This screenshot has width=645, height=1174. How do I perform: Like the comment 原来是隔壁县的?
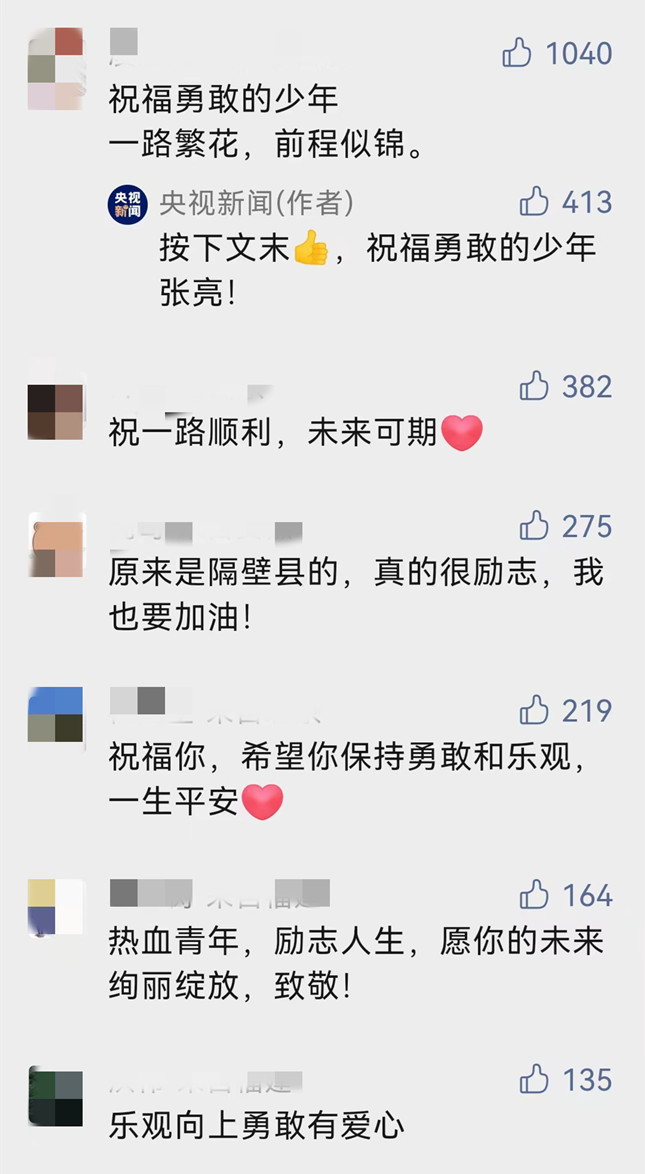pos(534,525)
